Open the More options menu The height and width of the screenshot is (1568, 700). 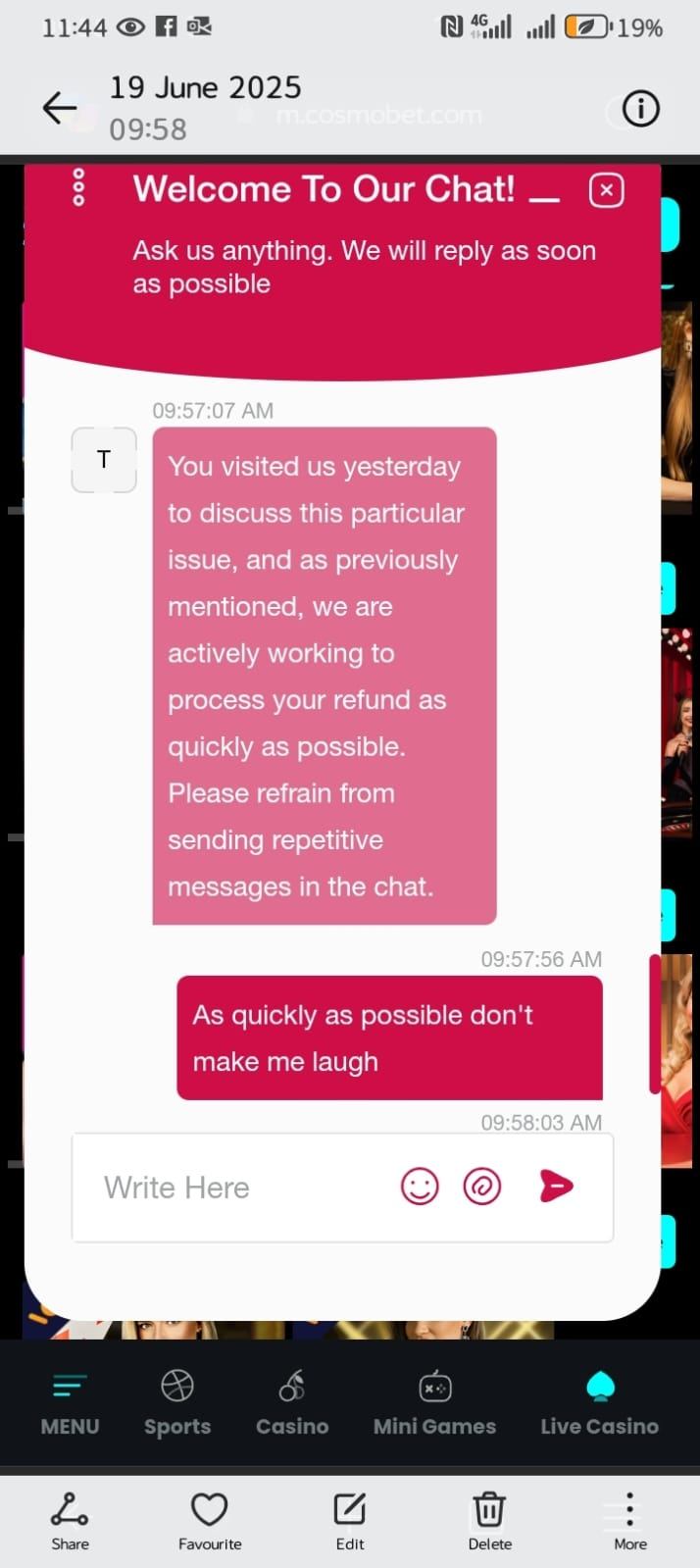click(629, 1521)
